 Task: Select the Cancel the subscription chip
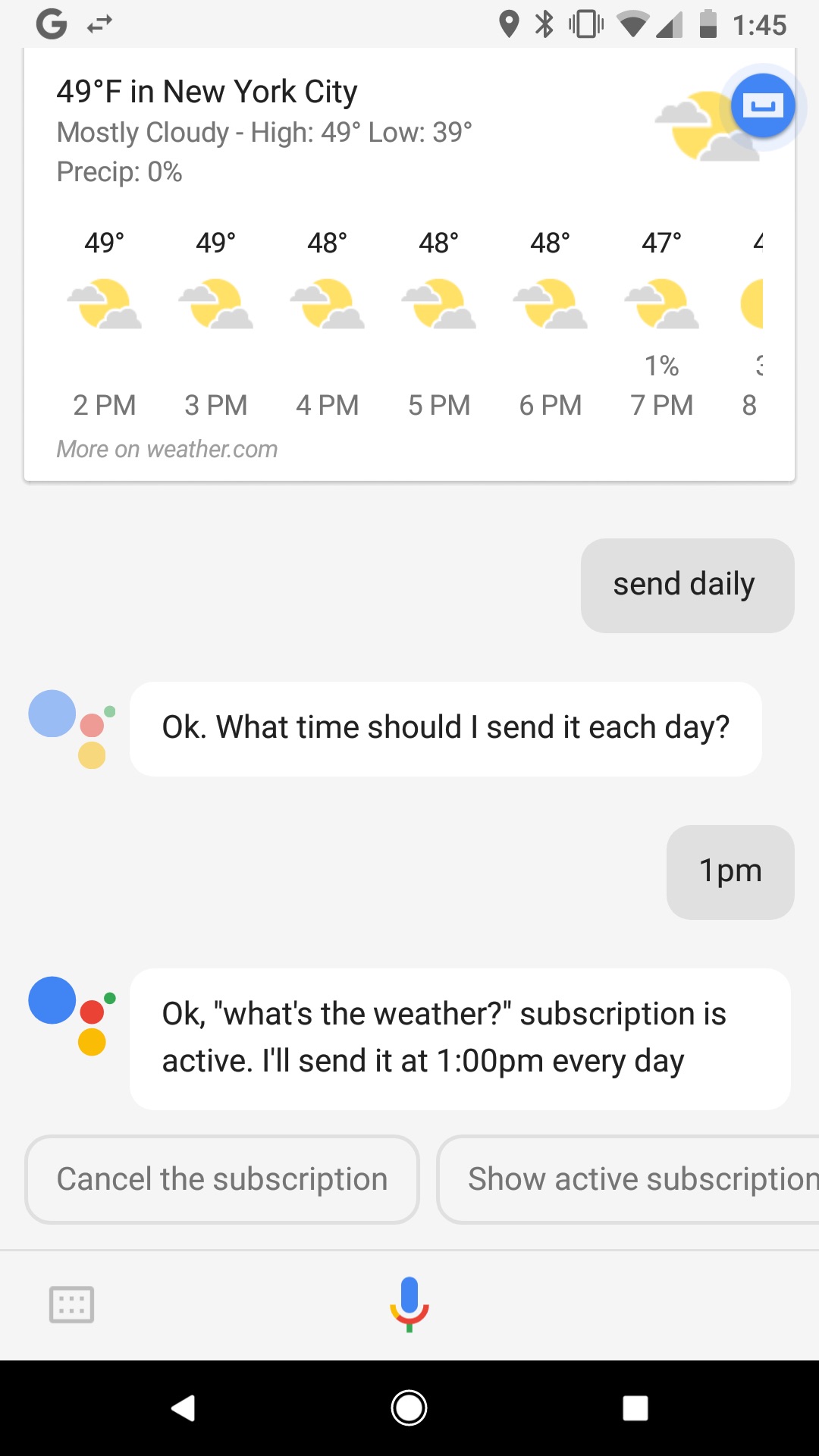[222, 1179]
